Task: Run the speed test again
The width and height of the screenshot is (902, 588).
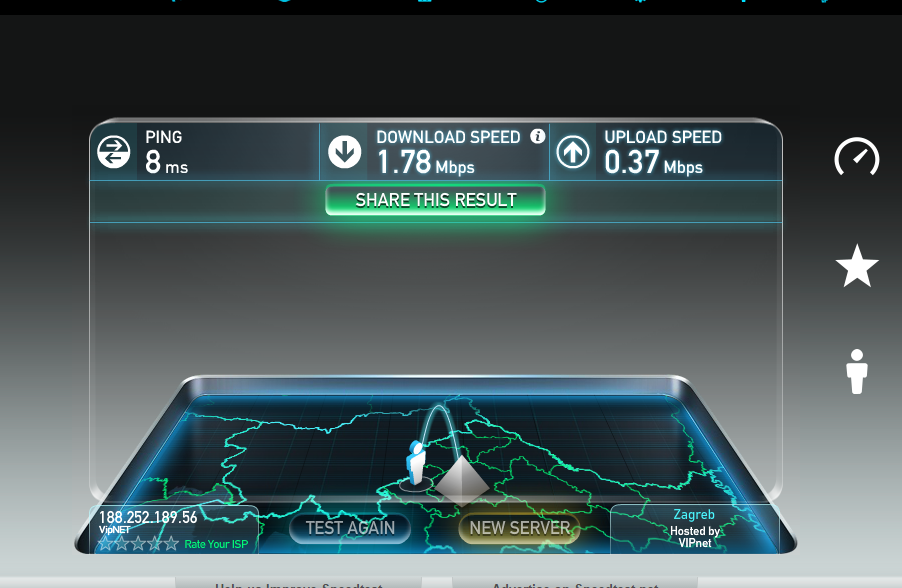Action: pyautogui.click(x=350, y=528)
